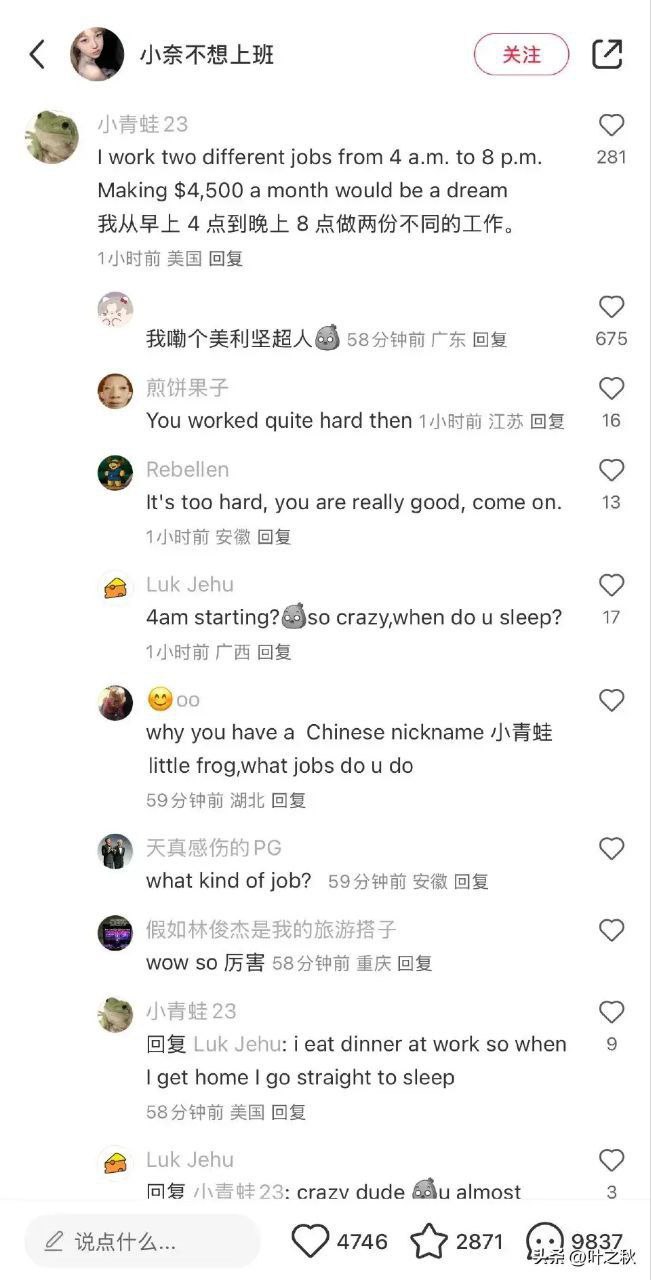Like 小青蛙23's reply about eating dinner at work
This screenshot has height=1280, width=651.
[x=611, y=1013]
